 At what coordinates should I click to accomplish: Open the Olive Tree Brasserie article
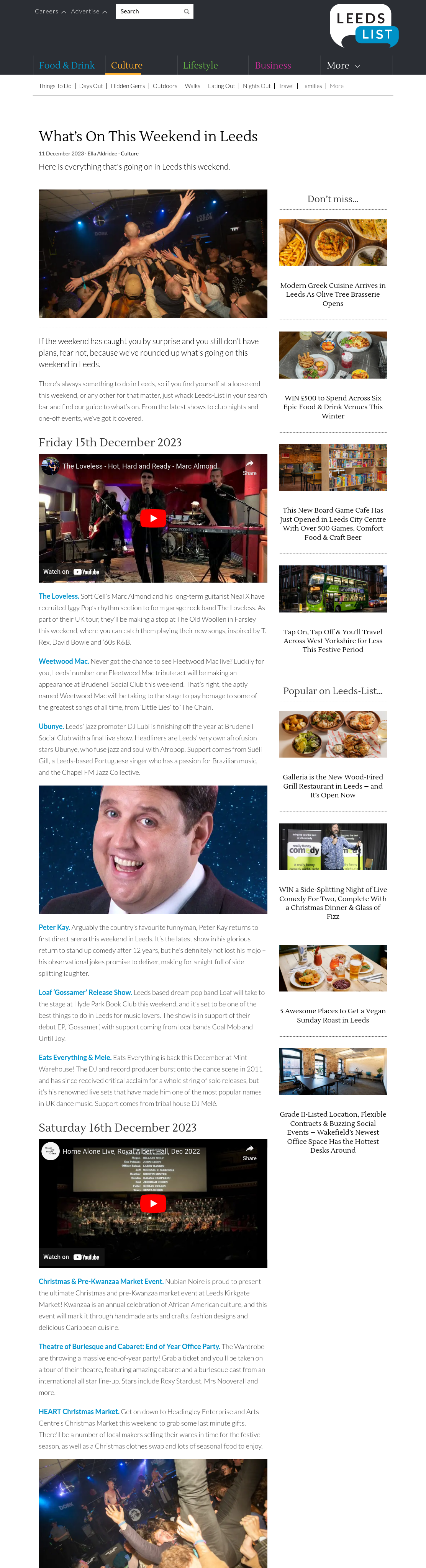(333, 295)
